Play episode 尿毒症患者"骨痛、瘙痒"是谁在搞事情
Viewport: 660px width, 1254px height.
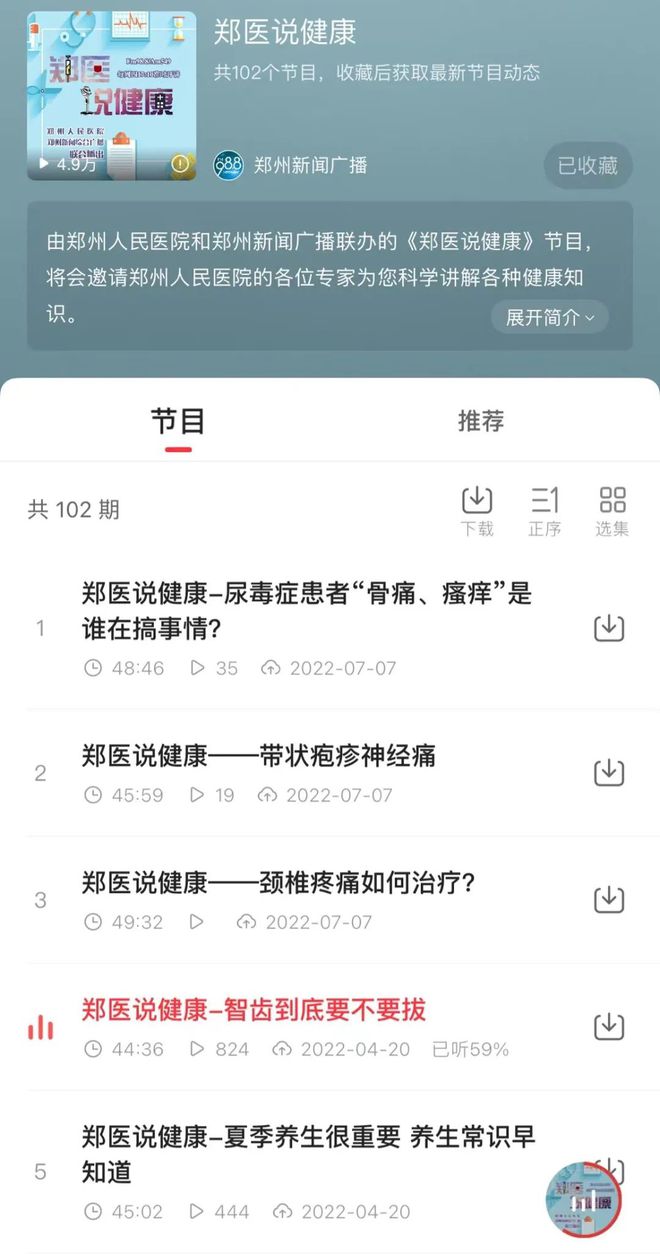coord(306,611)
